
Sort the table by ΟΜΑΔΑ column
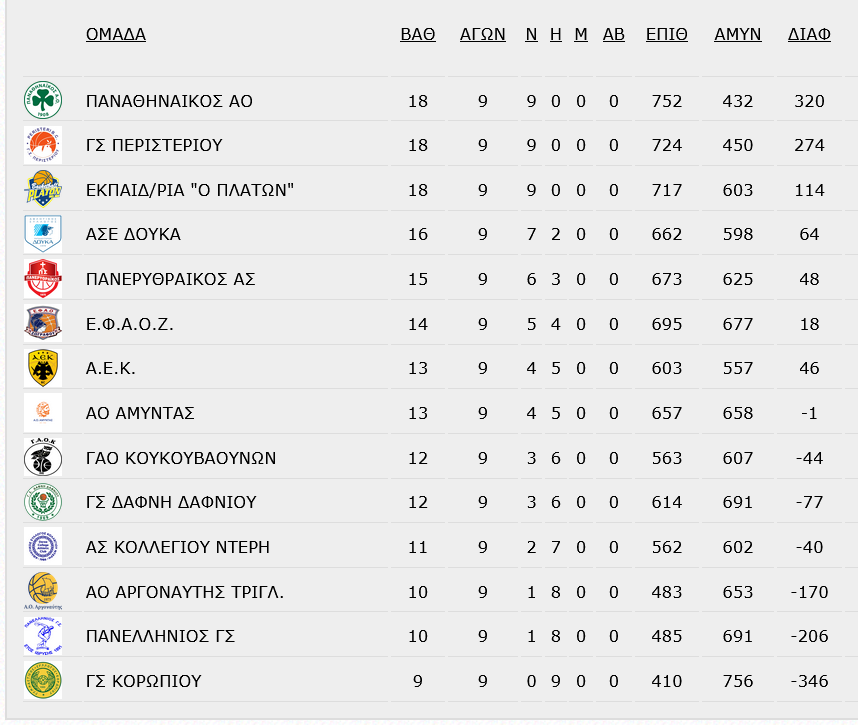point(115,34)
